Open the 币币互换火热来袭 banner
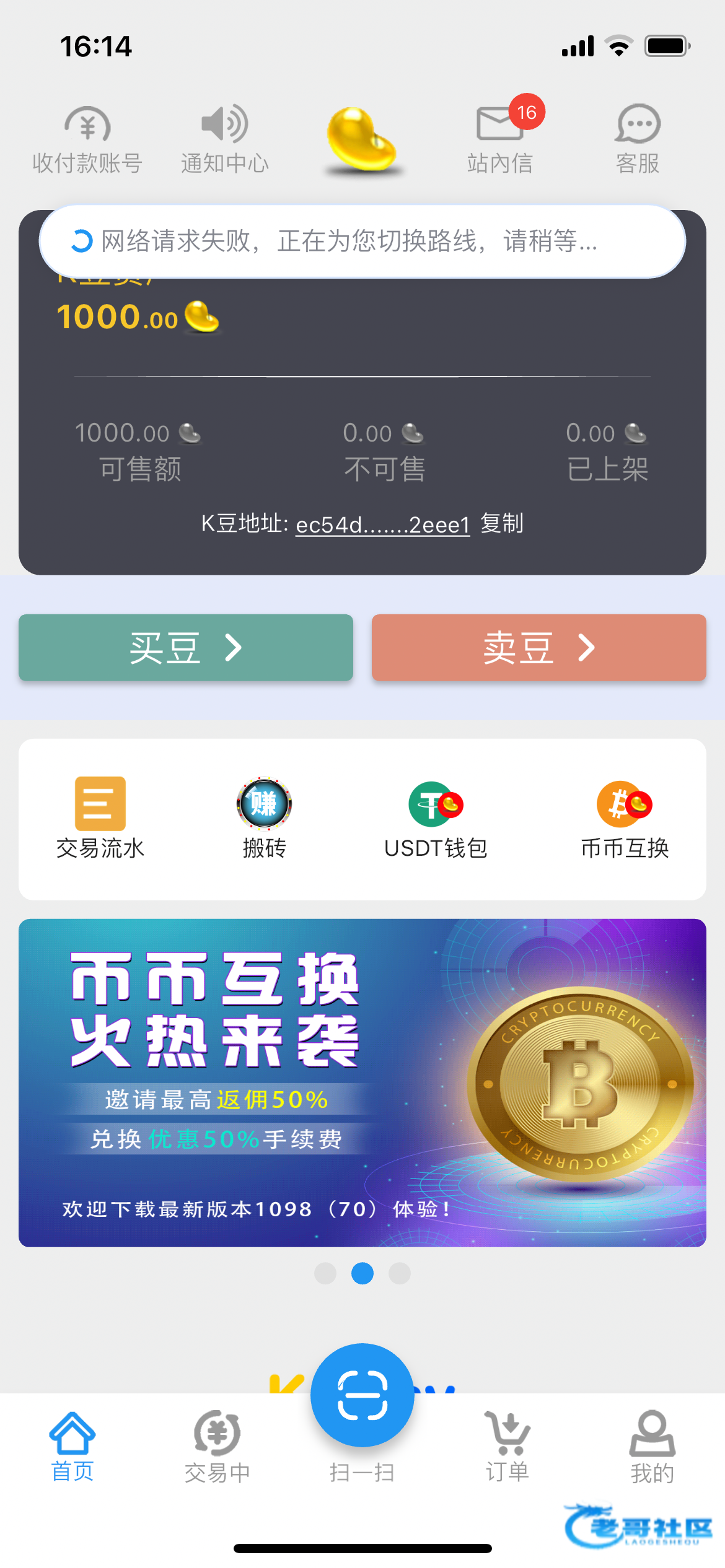The height and width of the screenshot is (1568, 725). [x=362, y=1082]
